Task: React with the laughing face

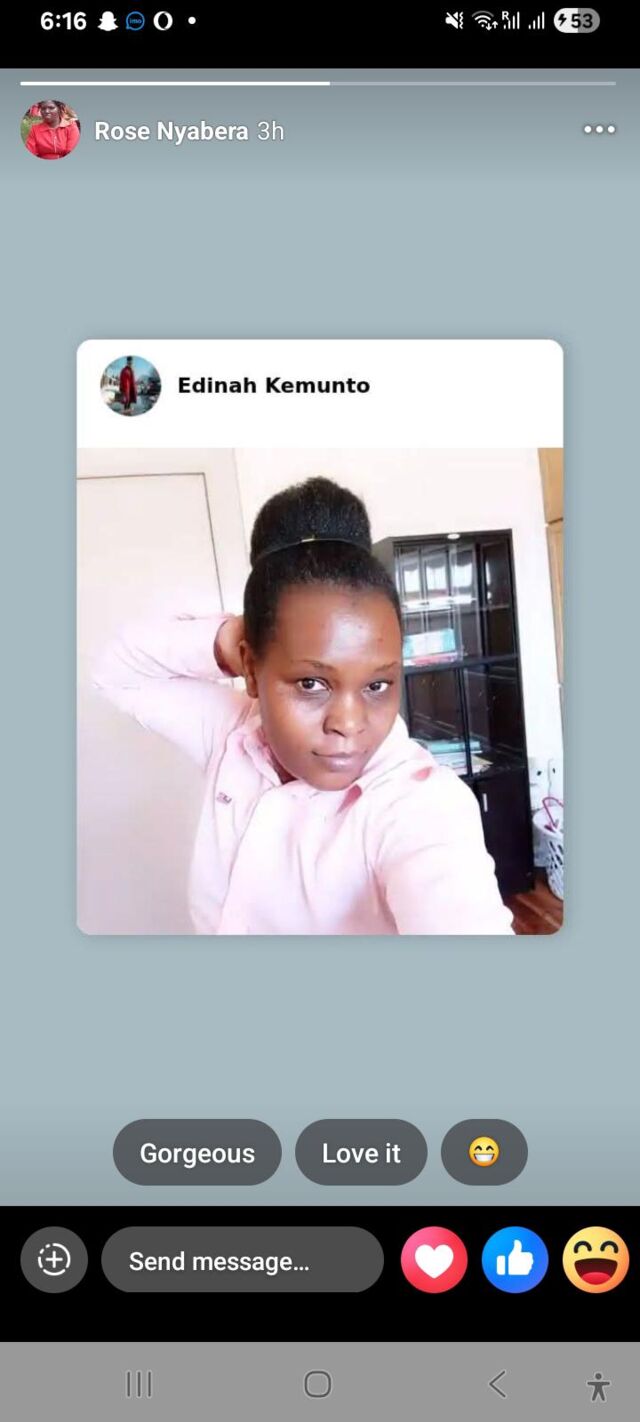Action: click(596, 1260)
